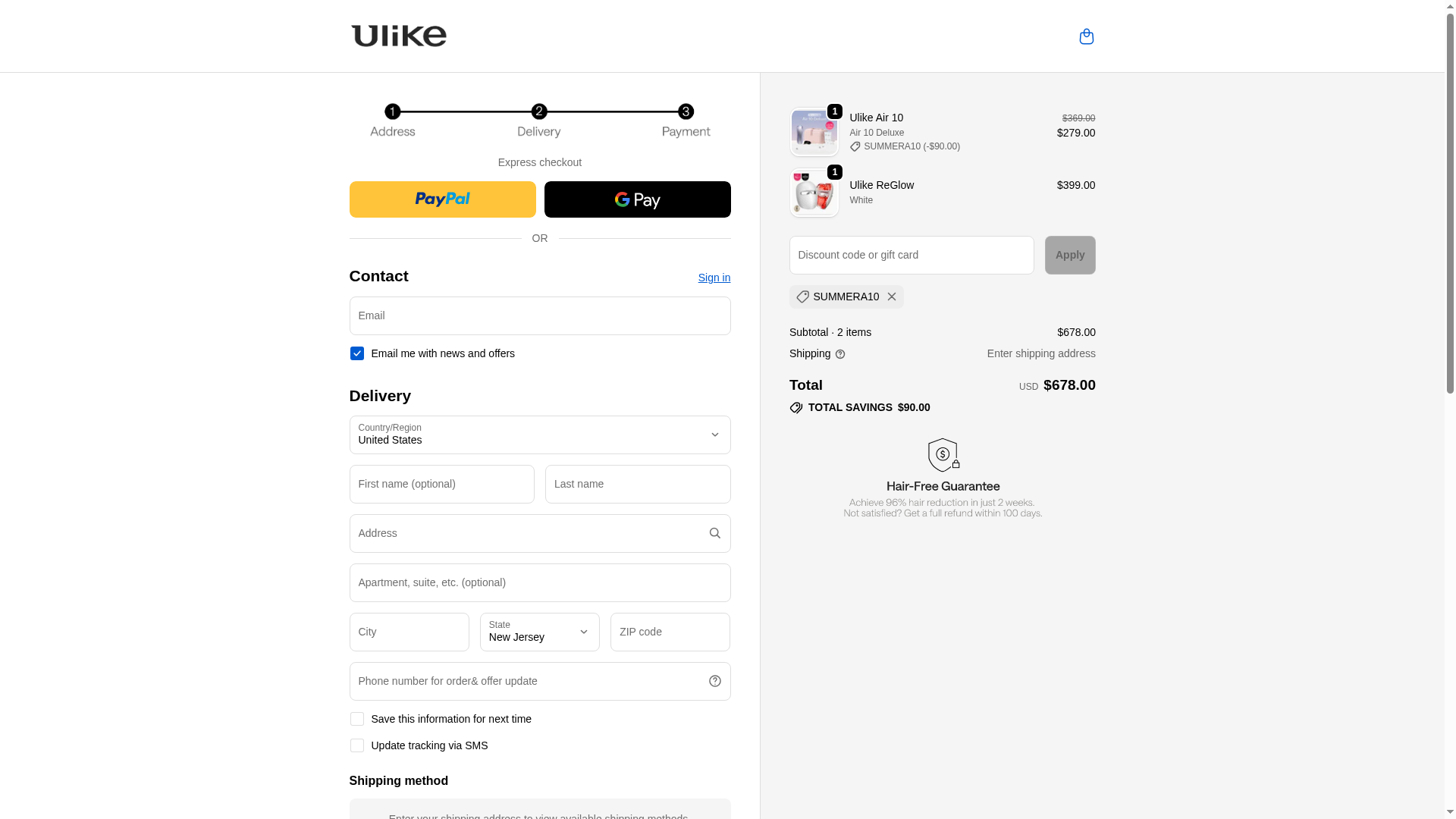Open the Sign in link
1456x819 pixels.
[x=714, y=278]
